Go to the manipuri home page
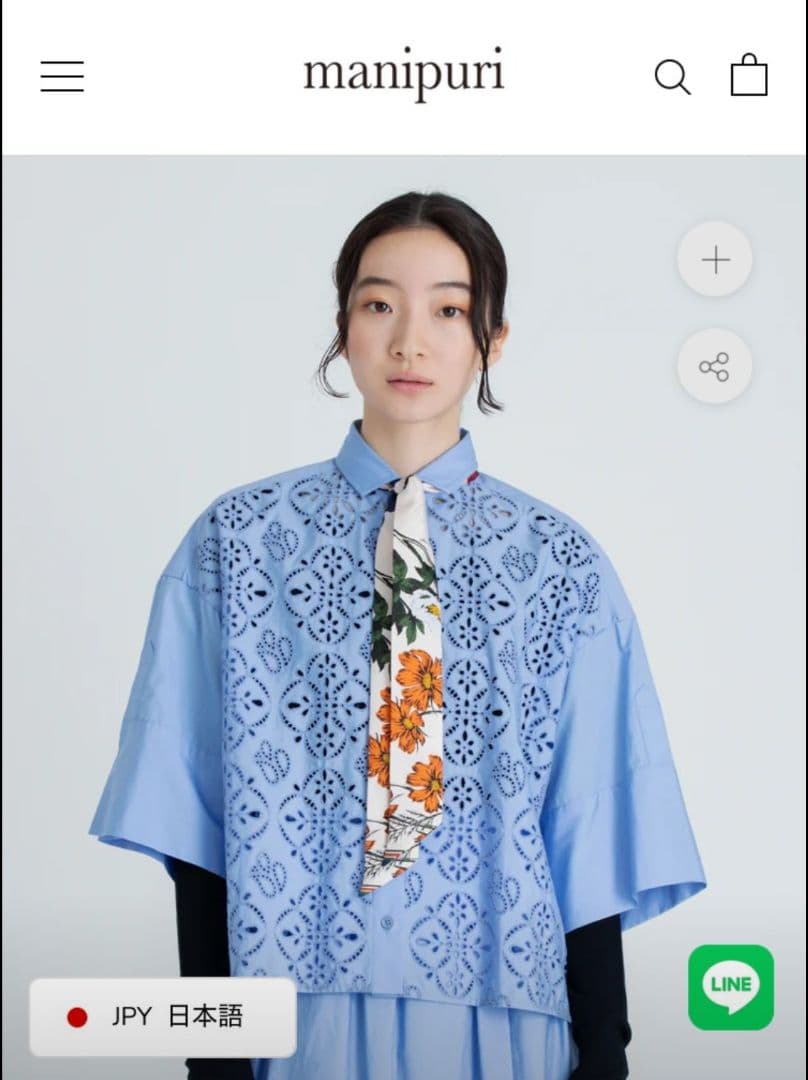The width and height of the screenshot is (808, 1080). point(403,73)
